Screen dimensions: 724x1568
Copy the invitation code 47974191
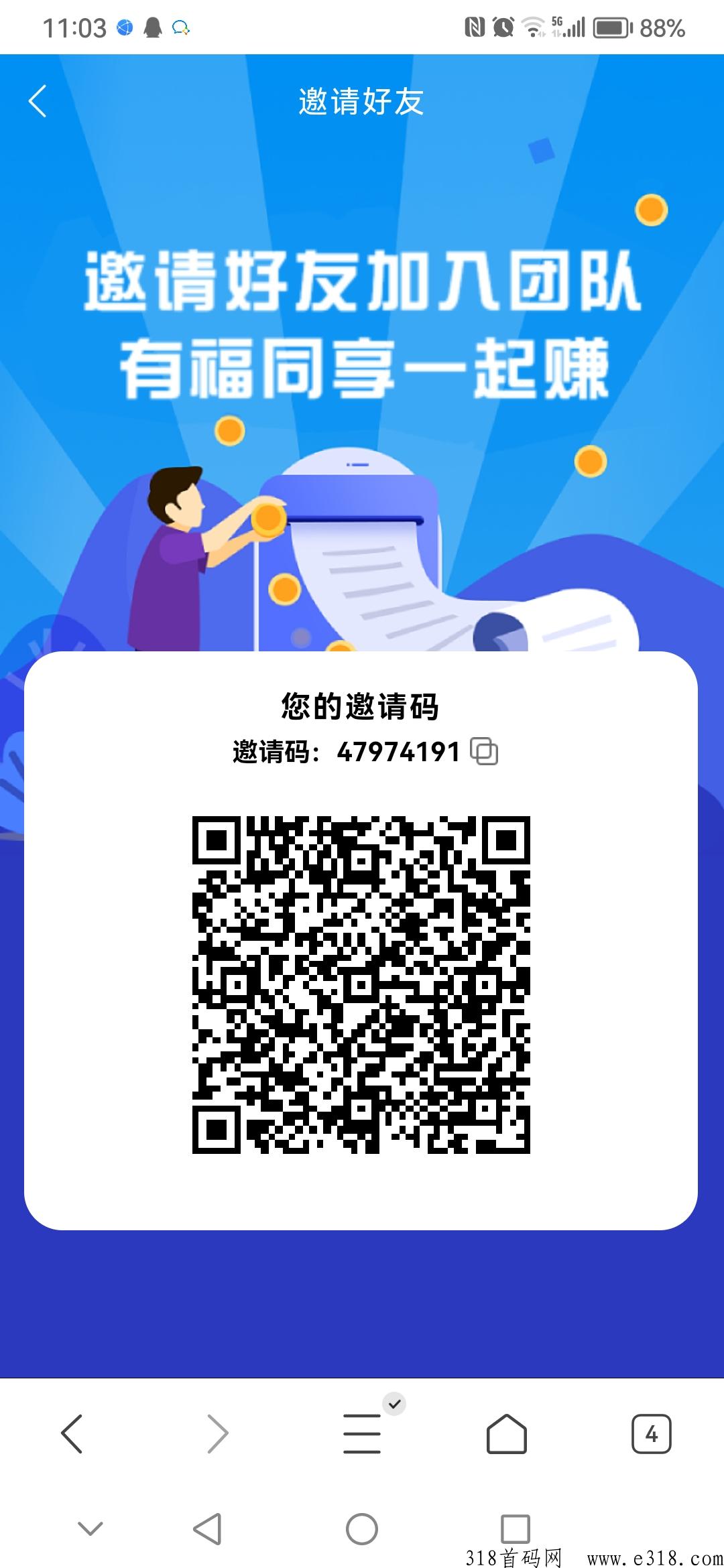(484, 751)
